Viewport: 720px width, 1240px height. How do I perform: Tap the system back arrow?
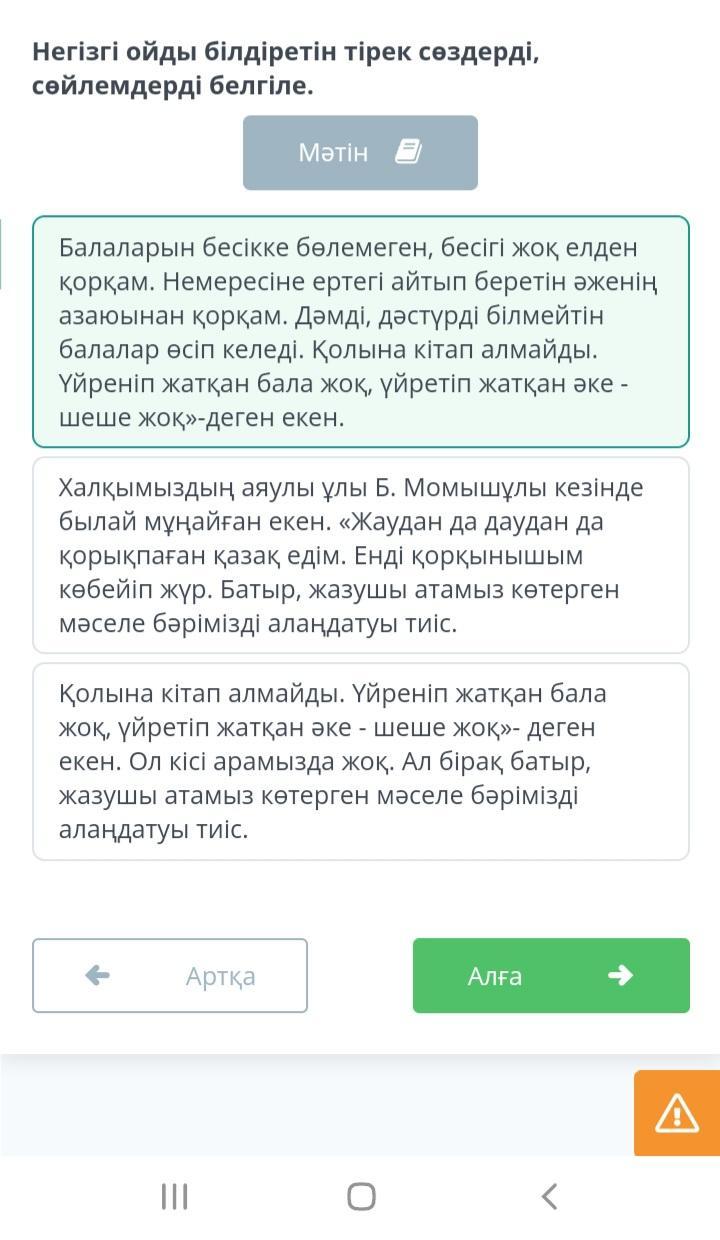point(548,1196)
